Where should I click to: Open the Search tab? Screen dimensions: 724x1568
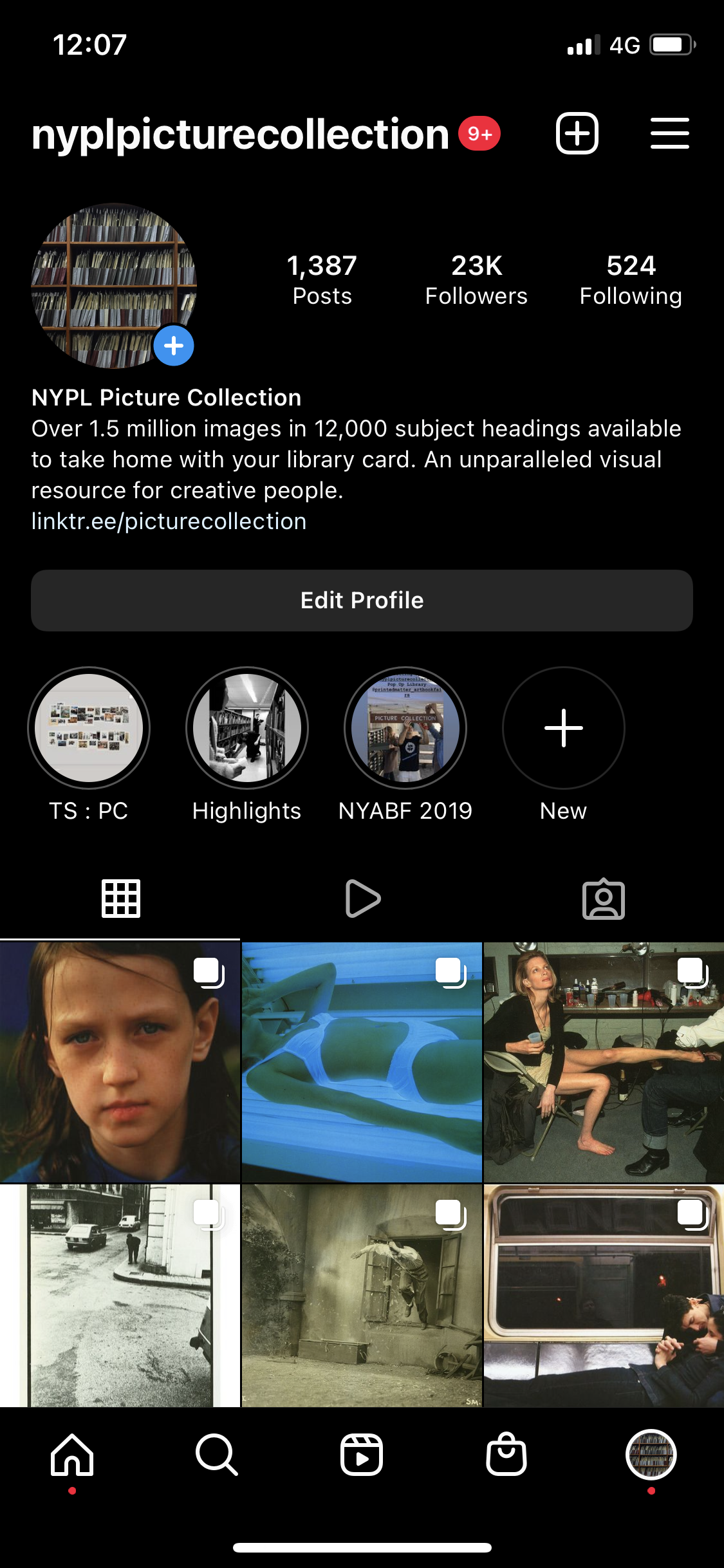click(217, 1455)
